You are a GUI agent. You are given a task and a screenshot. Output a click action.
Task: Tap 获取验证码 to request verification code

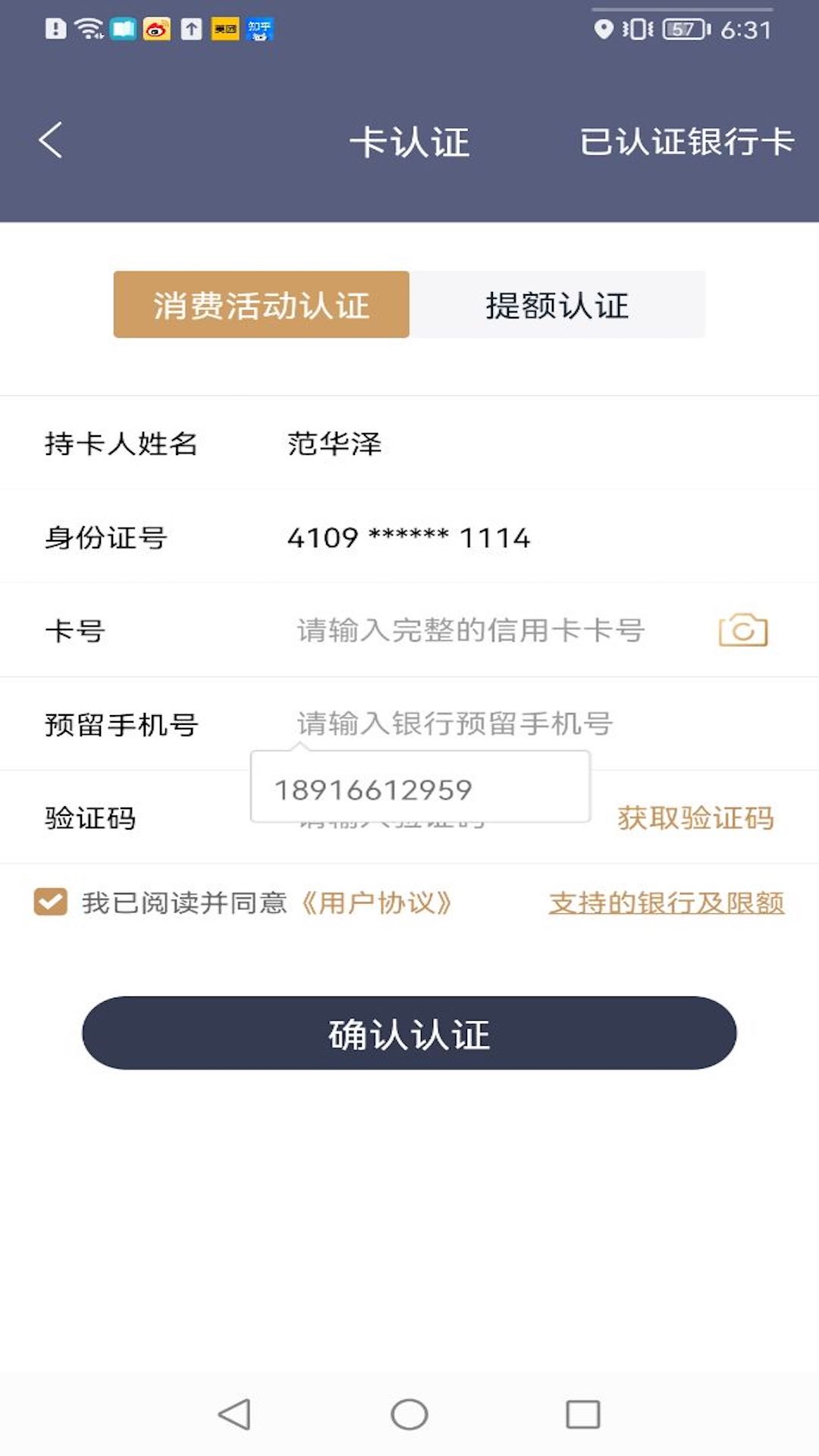(697, 818)
